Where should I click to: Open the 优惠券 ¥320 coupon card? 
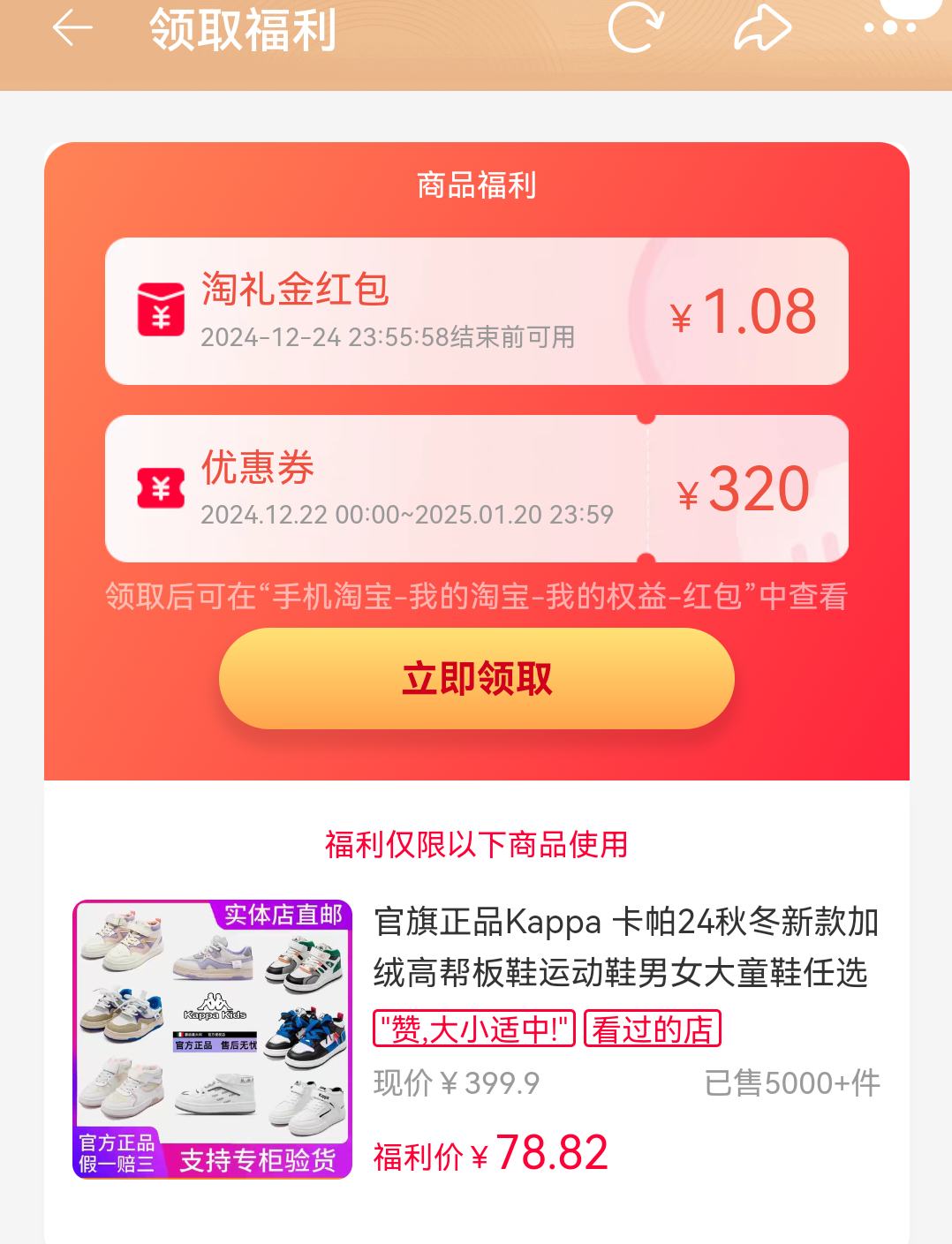point(476,488)
